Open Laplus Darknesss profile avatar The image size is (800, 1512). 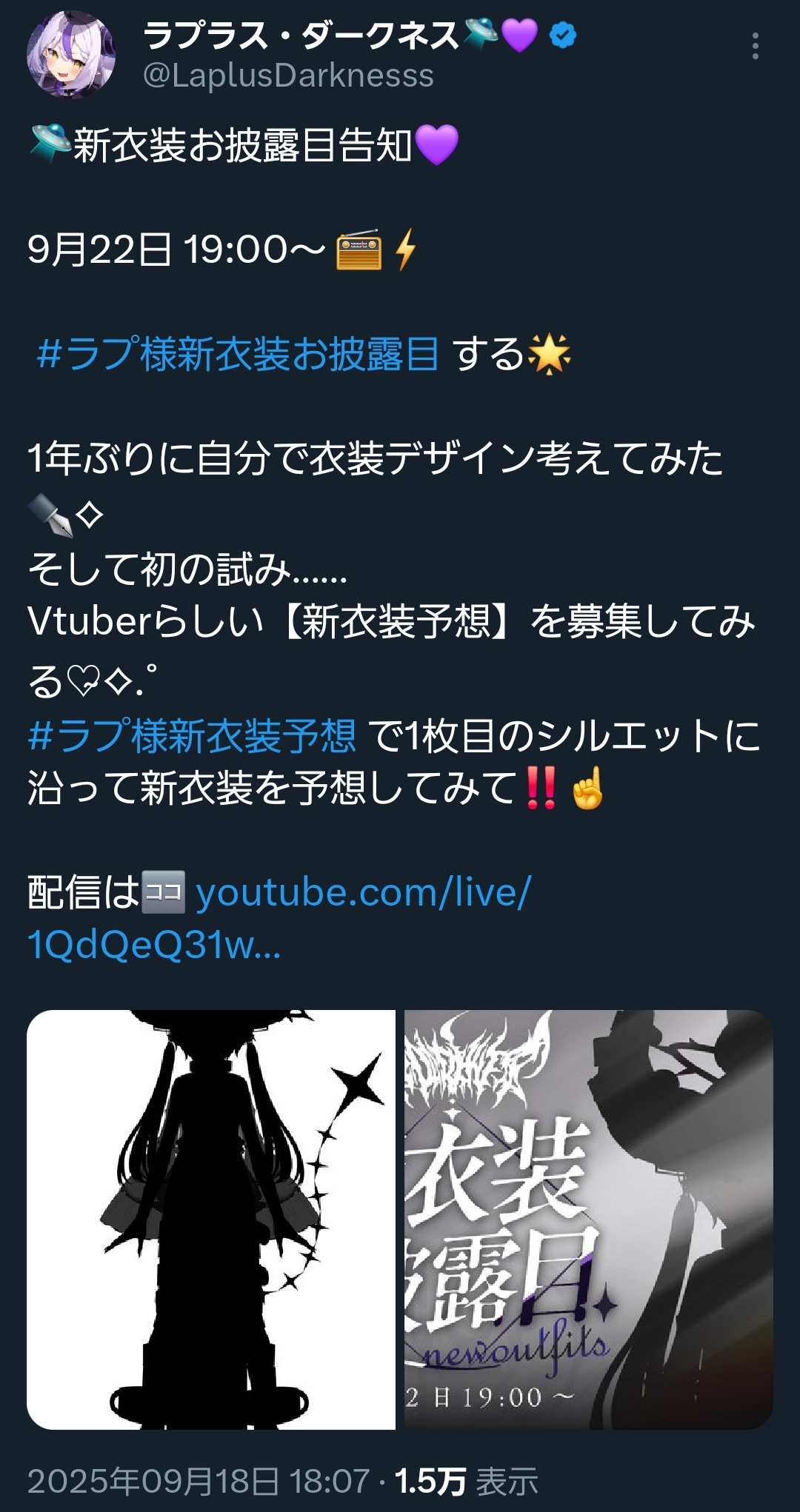tap(71, 54)
